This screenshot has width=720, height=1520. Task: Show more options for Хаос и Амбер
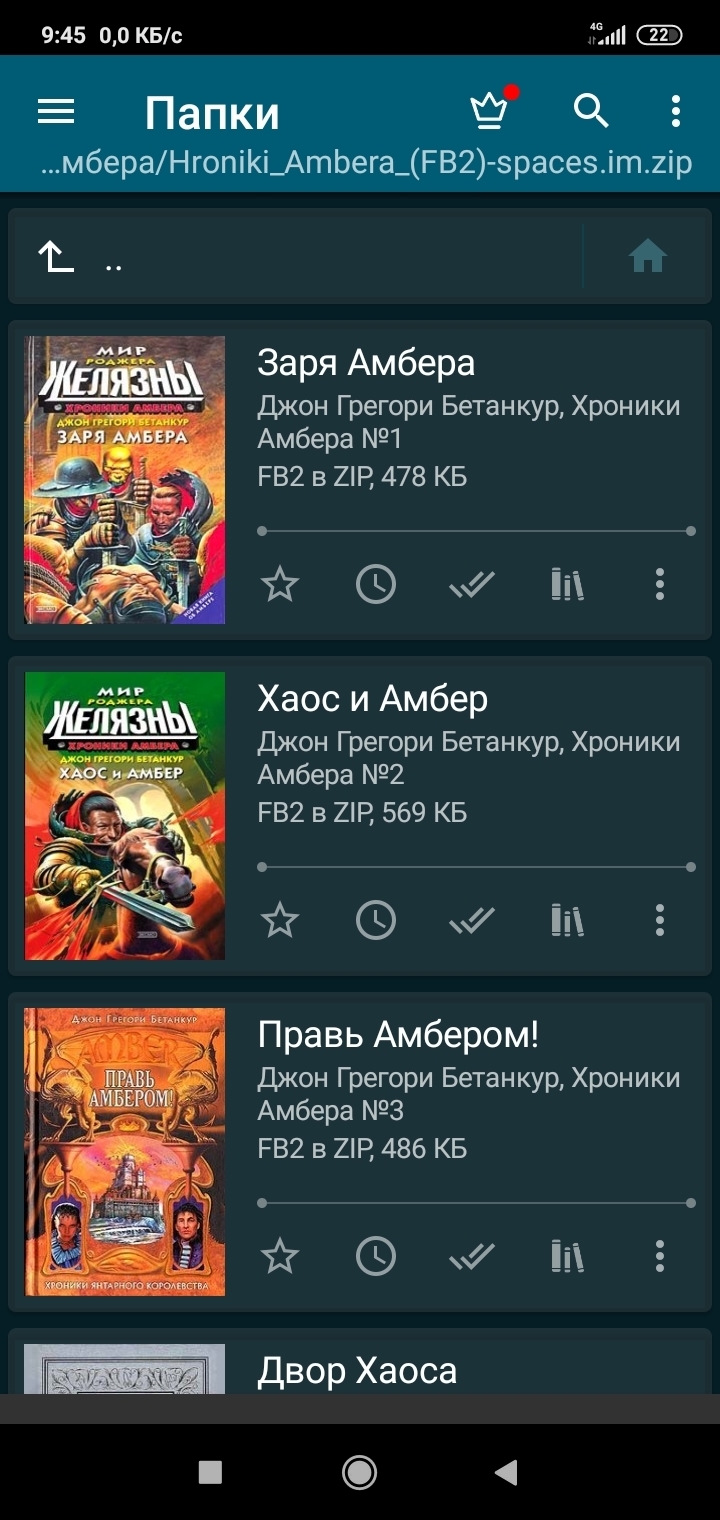pos(660,920)
